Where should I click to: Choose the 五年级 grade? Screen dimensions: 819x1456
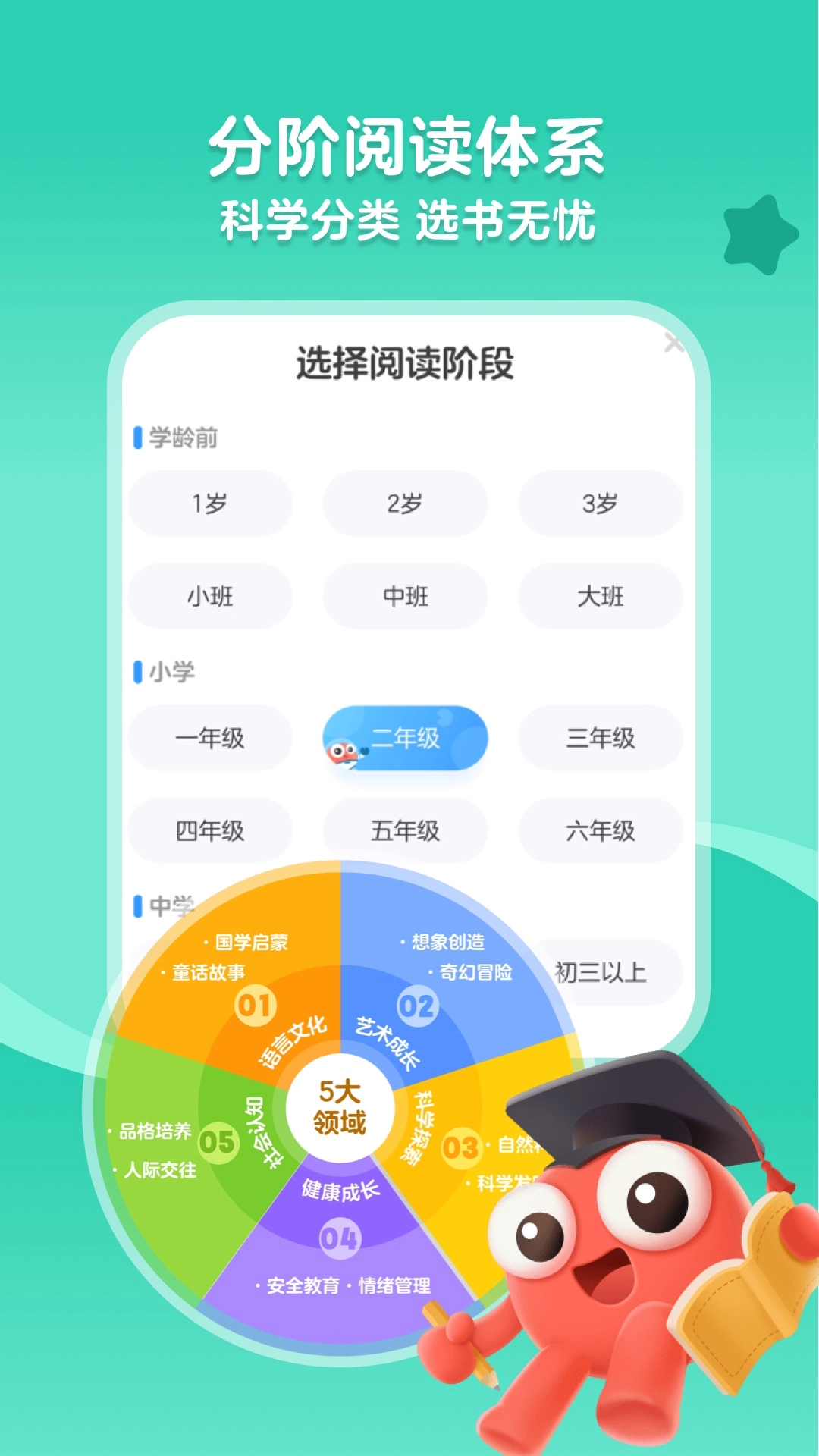click(403, 831)
